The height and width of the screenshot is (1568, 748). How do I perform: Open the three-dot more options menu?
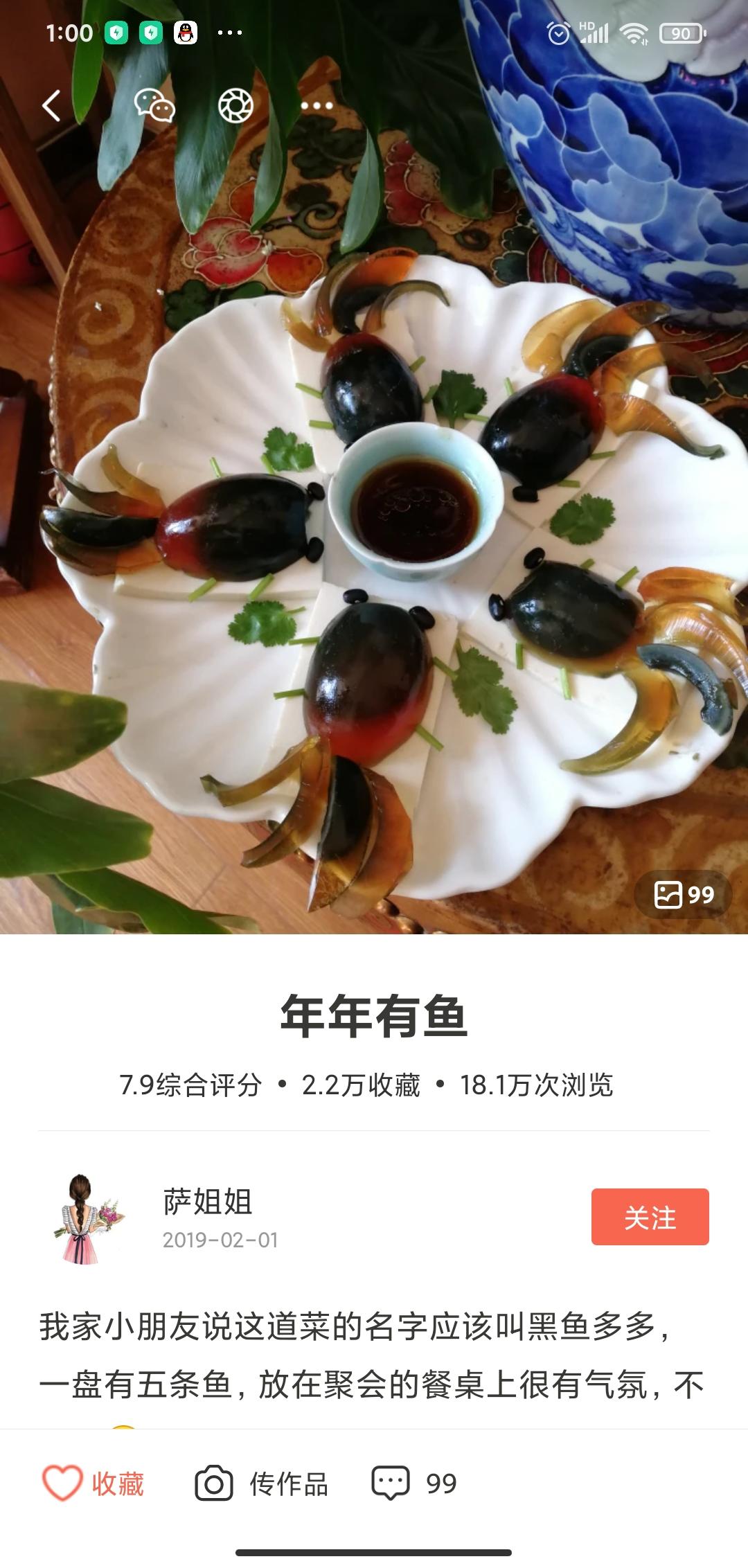coord(316,105)
